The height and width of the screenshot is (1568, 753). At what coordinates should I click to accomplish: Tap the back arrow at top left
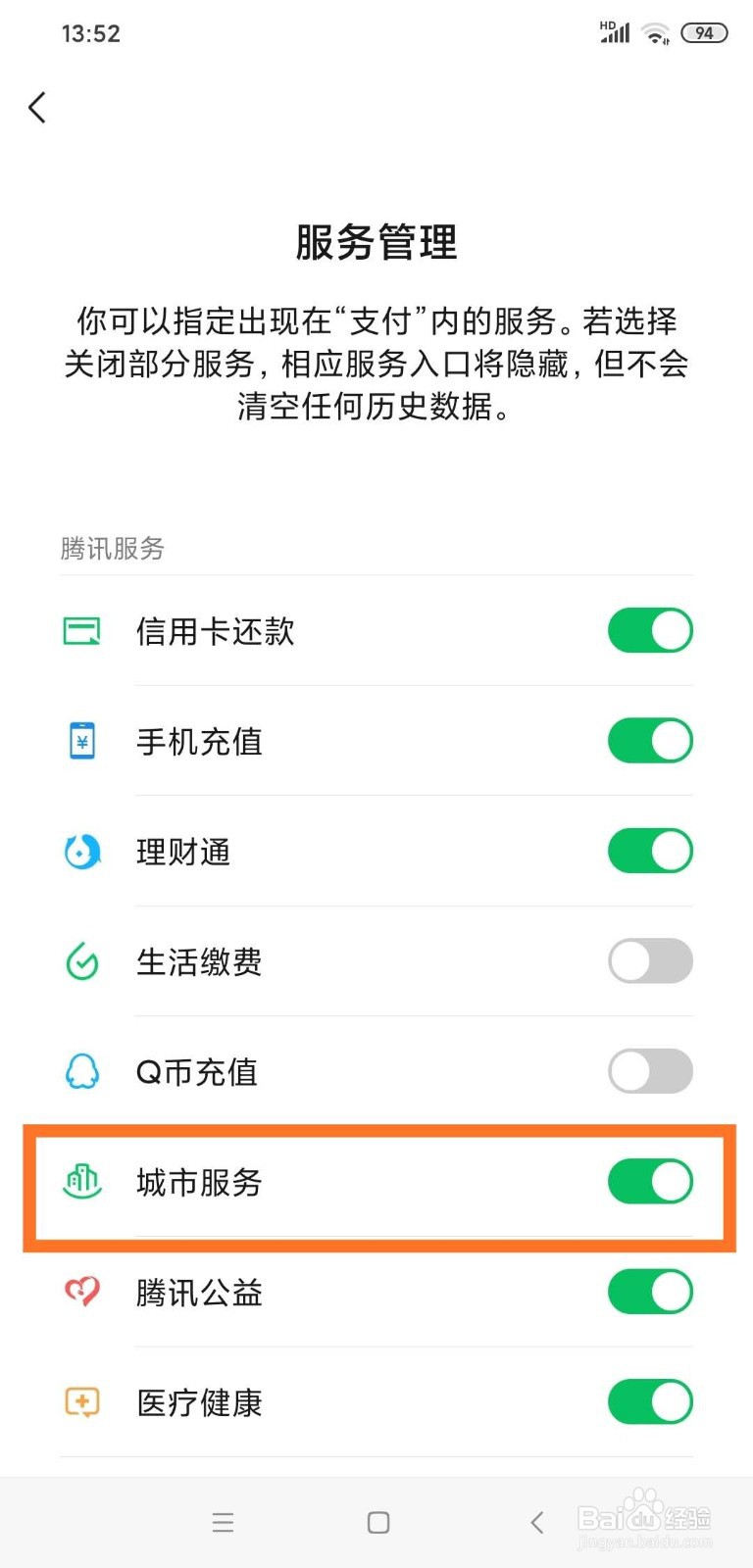coord(37,108)
